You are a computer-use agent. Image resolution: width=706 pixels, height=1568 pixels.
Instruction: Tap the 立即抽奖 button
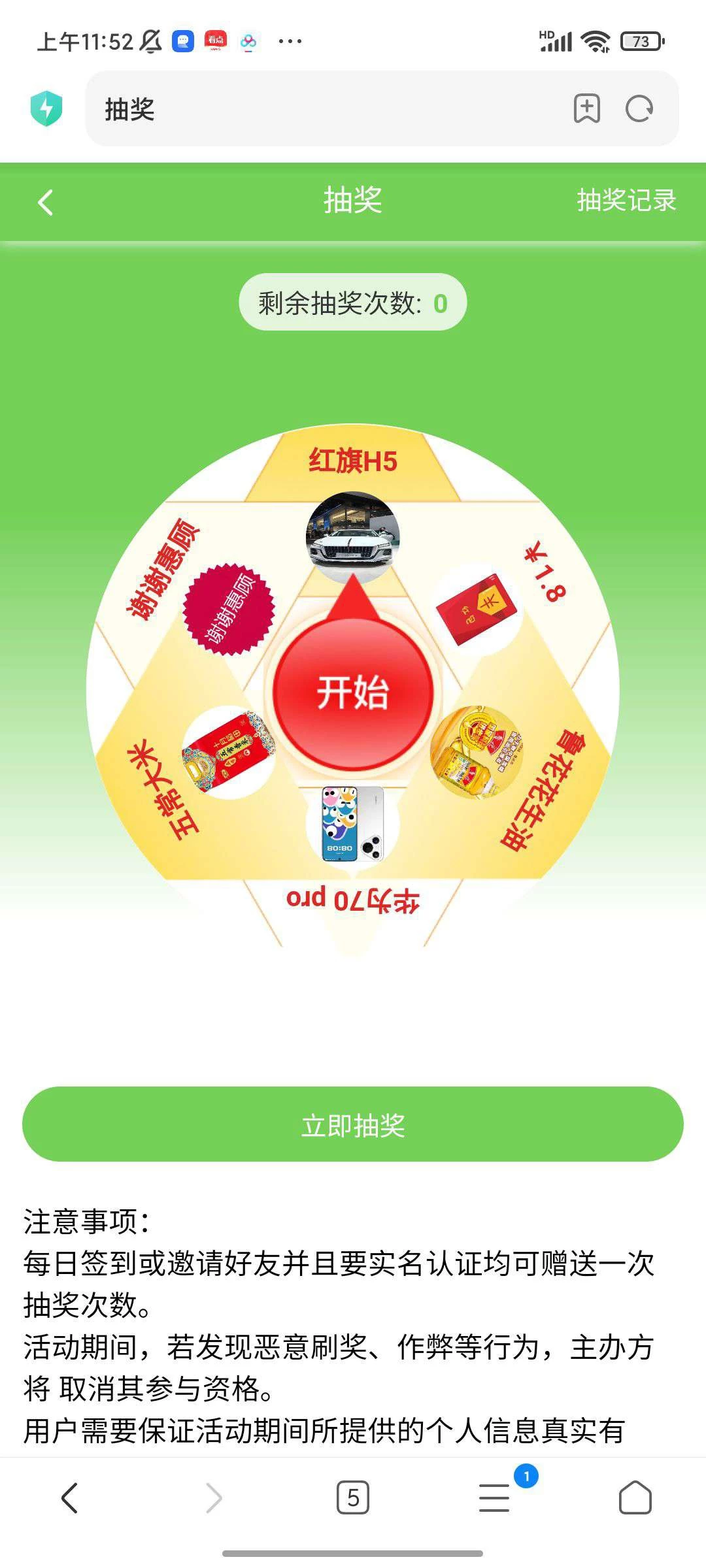coord(353,1124)
